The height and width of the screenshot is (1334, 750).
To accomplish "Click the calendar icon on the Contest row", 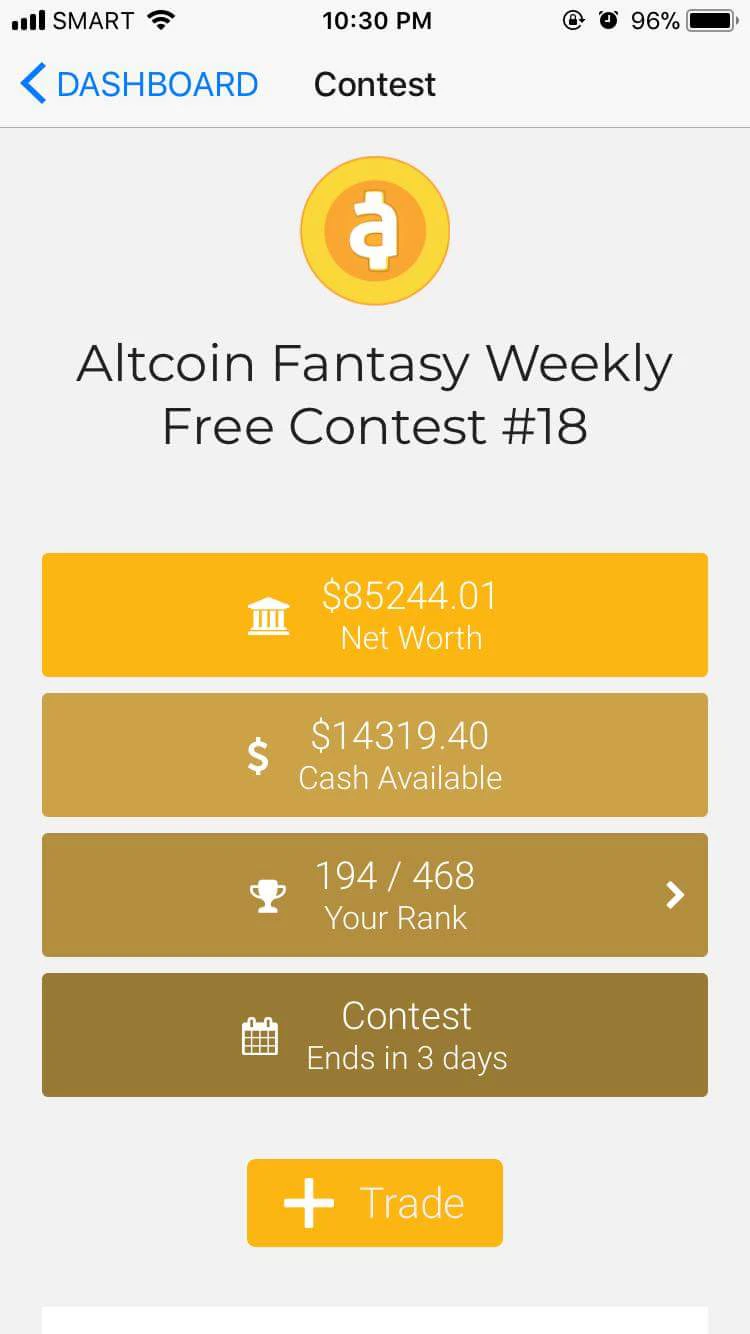I will [260, 1035].
